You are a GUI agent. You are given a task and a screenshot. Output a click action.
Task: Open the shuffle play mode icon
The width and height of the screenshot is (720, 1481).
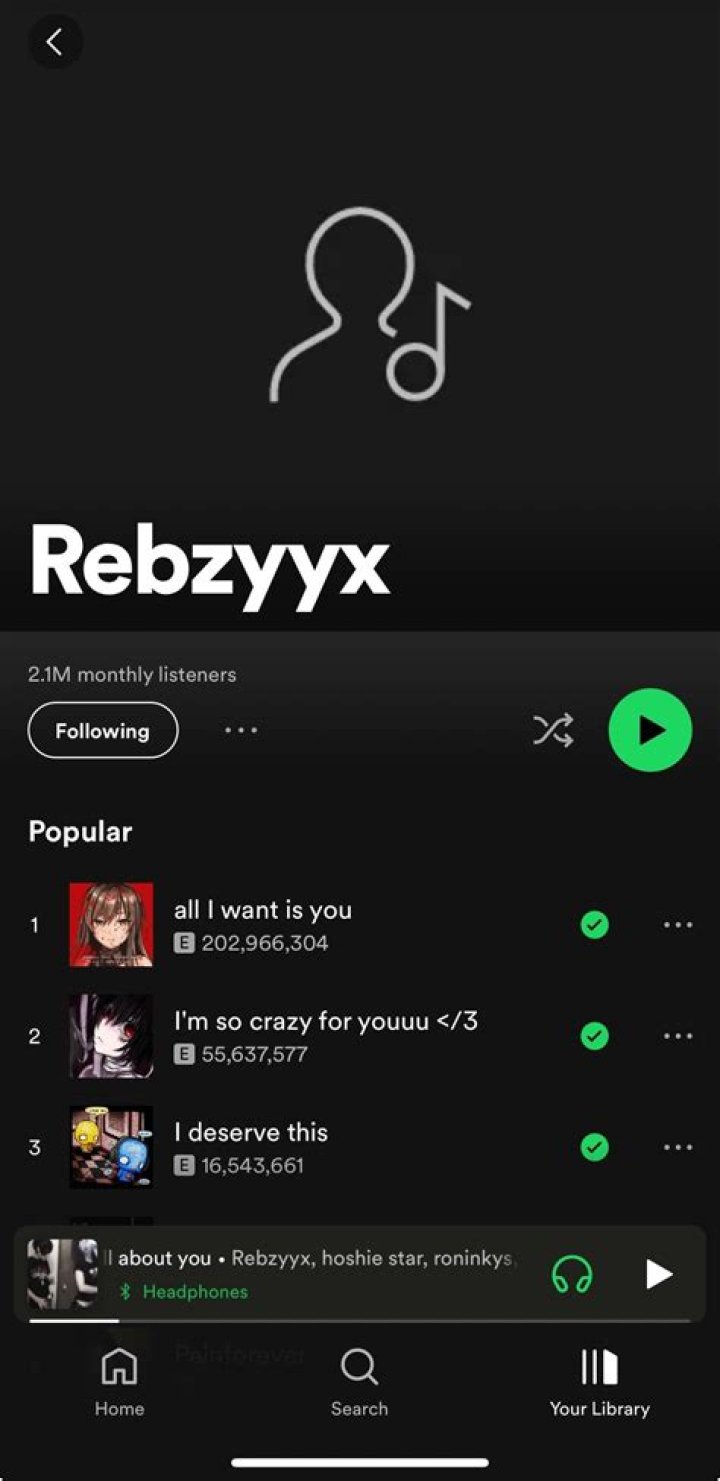point(553,731)
